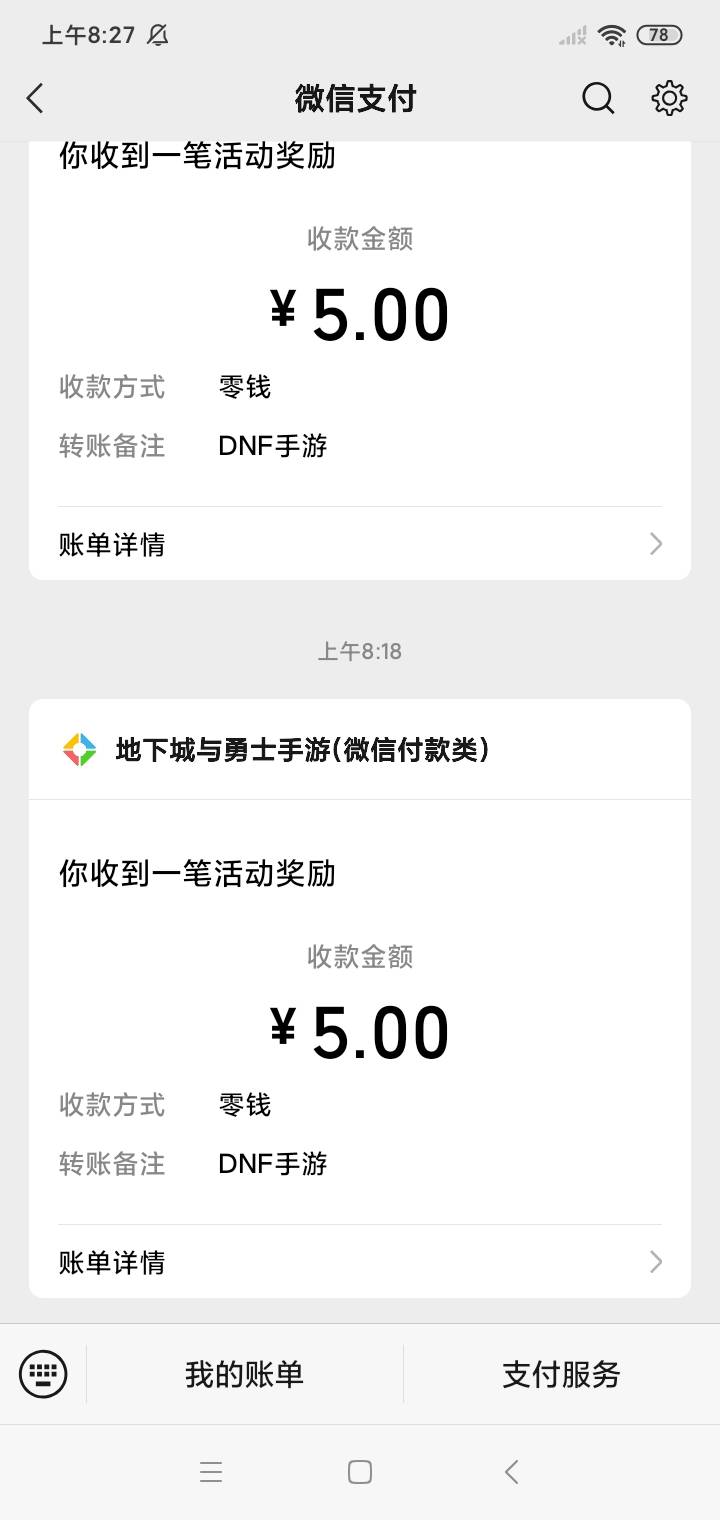Screen dimensions: 720x1520
Task: Go back from the 微信支付 chat
Action: 35,98
